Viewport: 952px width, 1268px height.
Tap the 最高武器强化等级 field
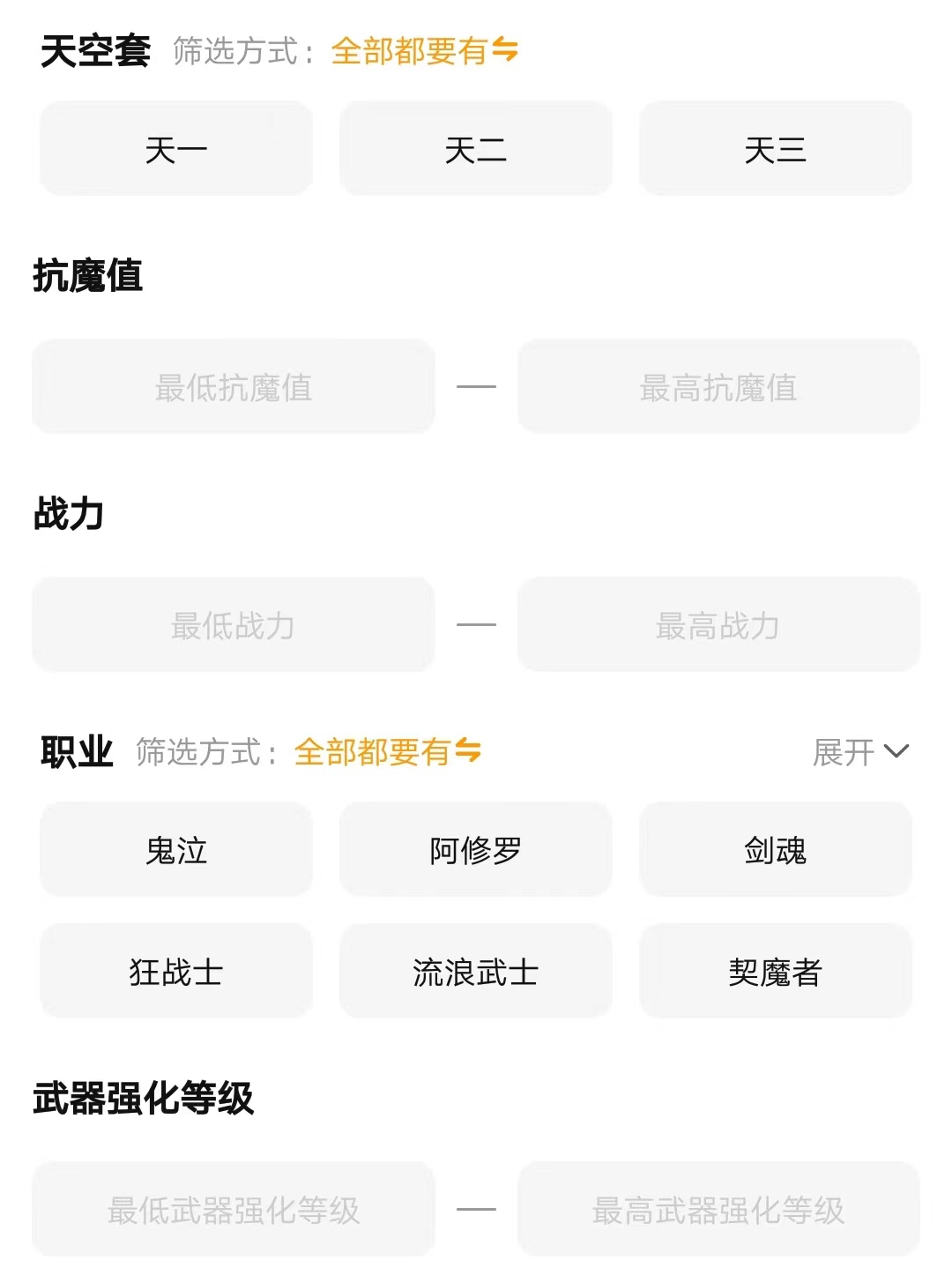coord(718,1210)
